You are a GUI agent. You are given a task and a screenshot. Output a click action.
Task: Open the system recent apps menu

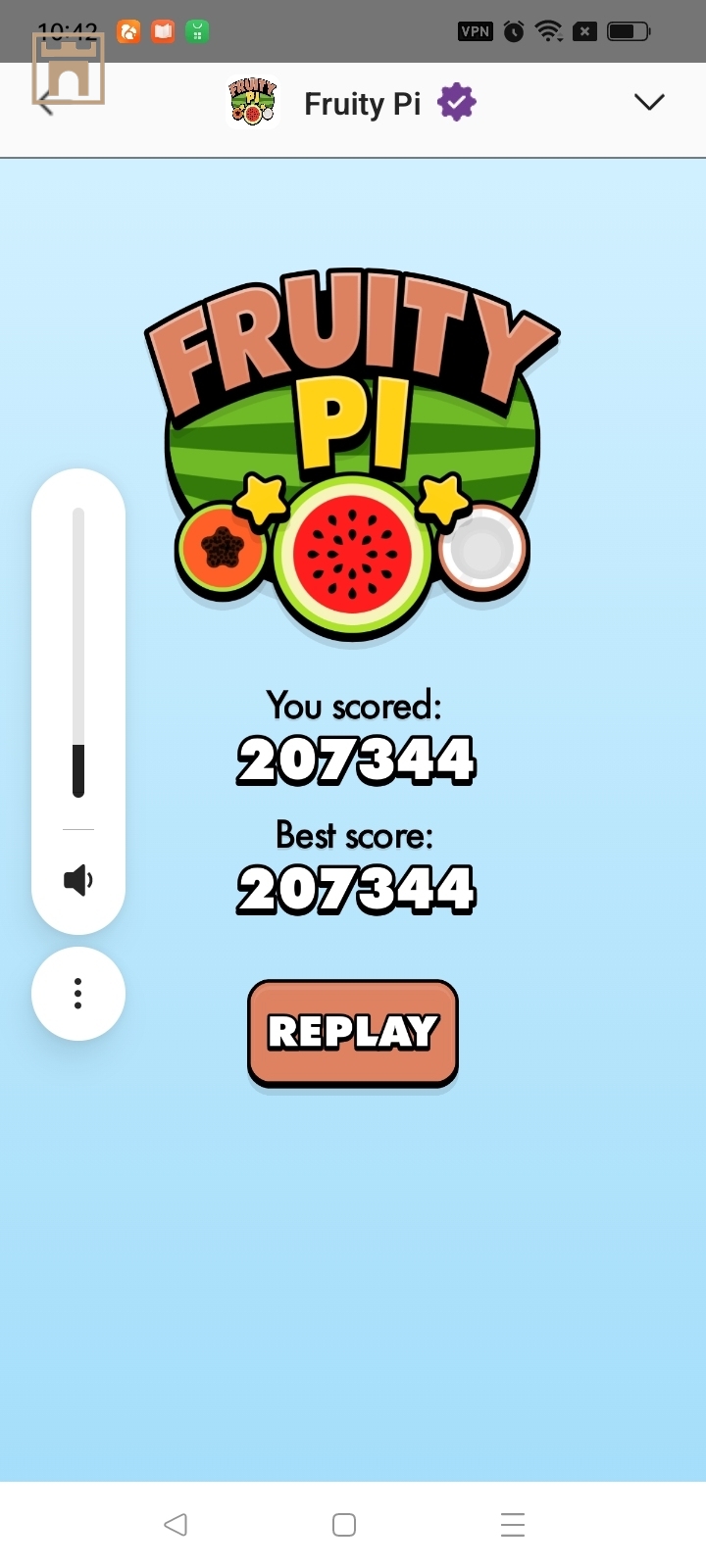(513, 1525)
